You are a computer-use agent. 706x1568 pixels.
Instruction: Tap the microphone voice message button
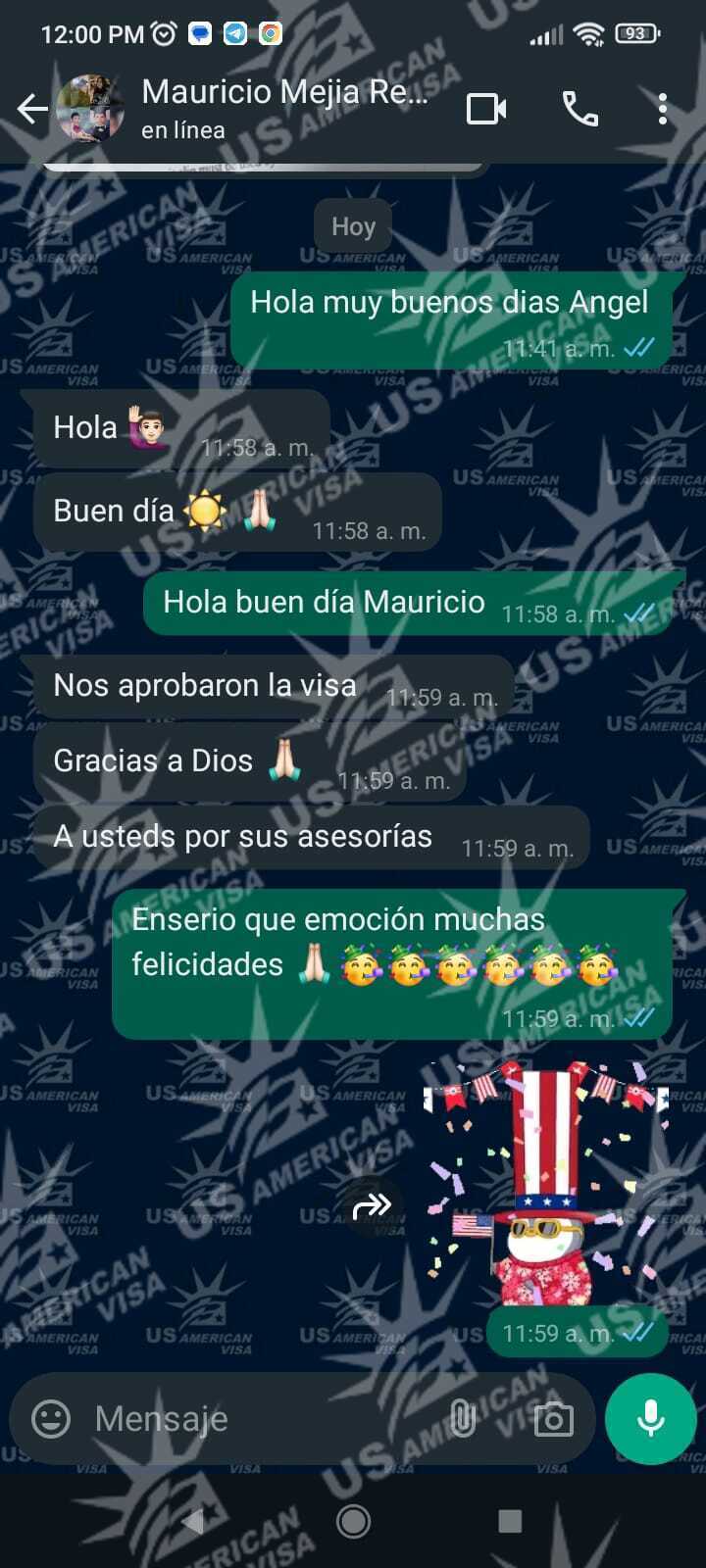pyautogui.click(x=651, y=1418)
